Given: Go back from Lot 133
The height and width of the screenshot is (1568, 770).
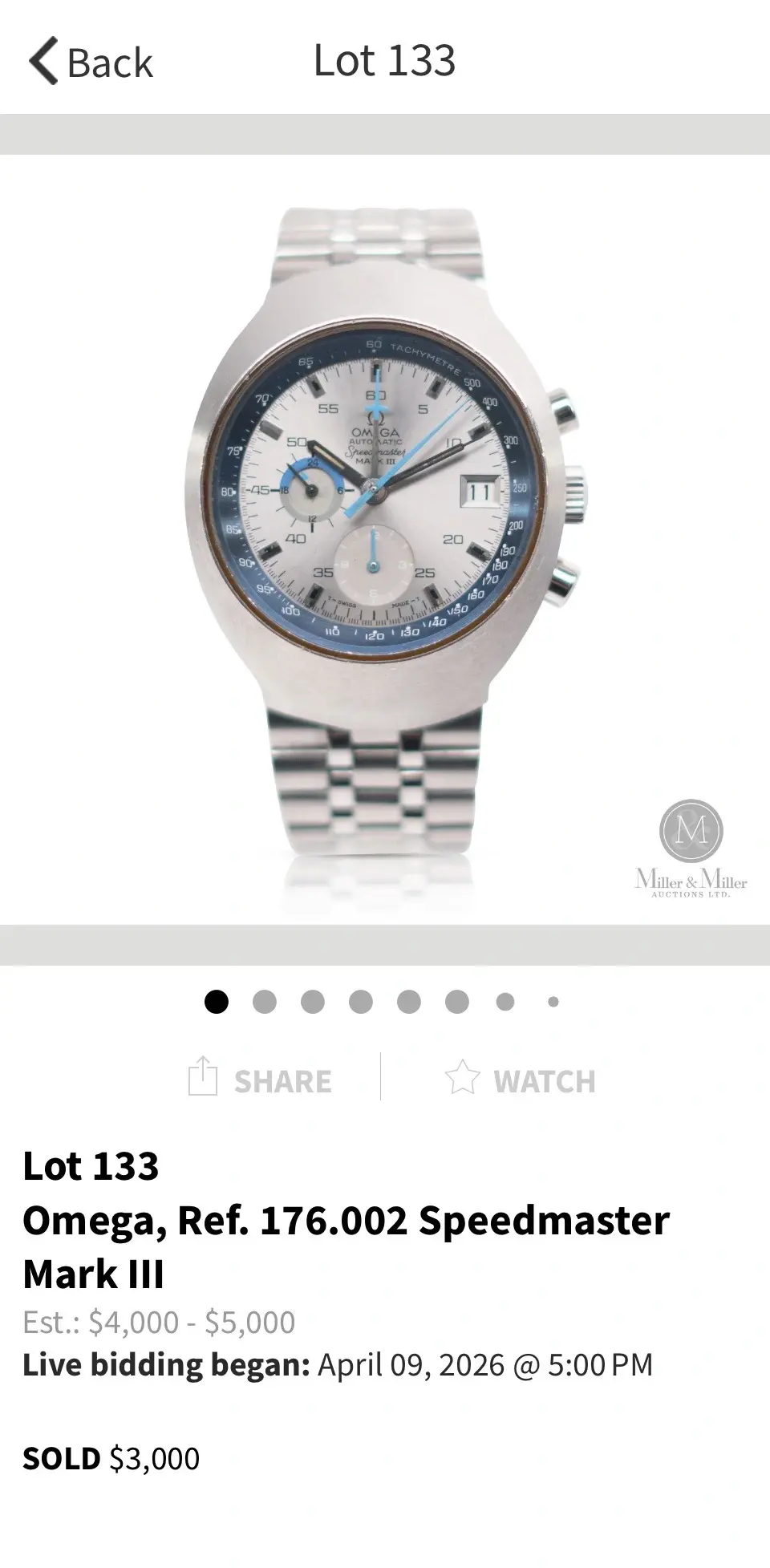Looking at the screenshot, I should [91, 61].
